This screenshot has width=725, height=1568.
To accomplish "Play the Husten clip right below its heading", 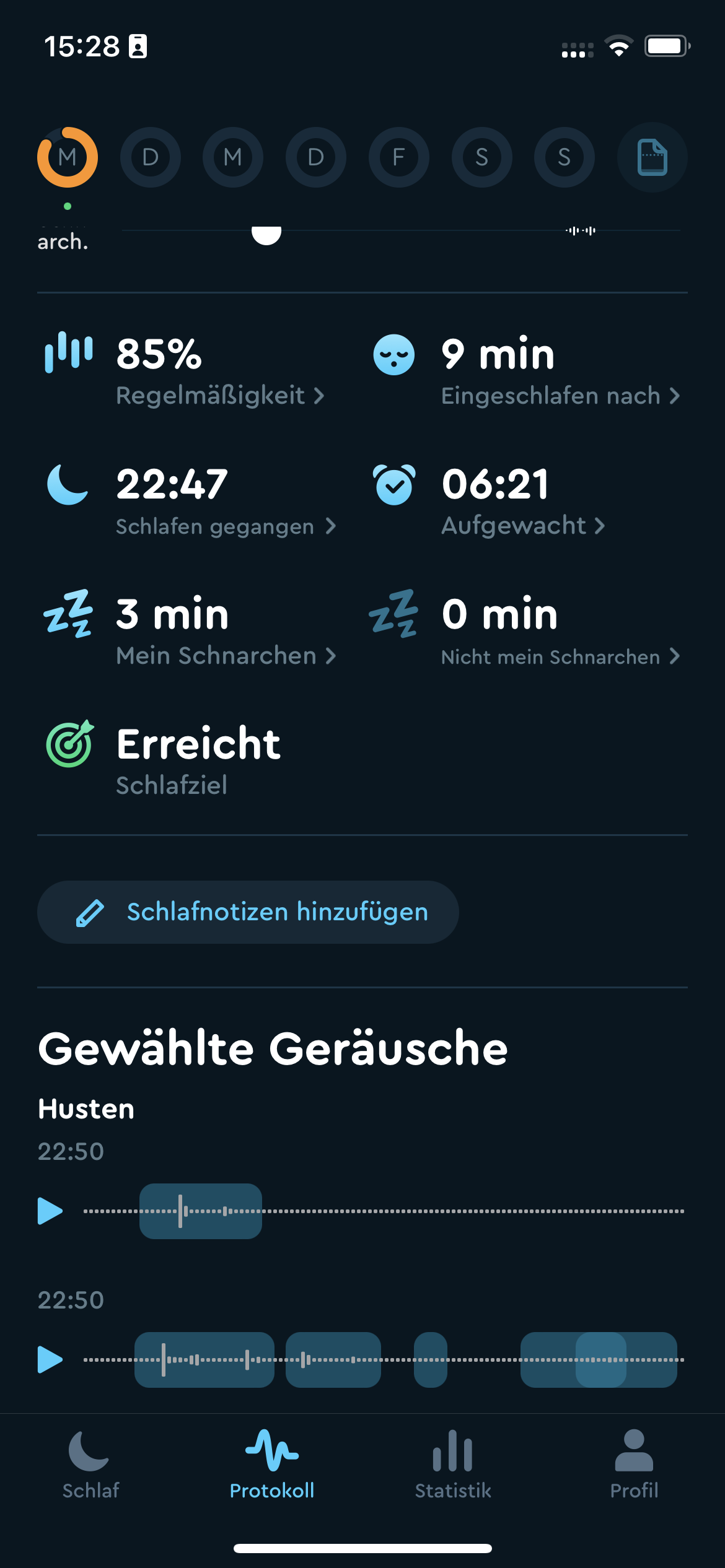I will pyautogui.click(x=50, y=1211).
